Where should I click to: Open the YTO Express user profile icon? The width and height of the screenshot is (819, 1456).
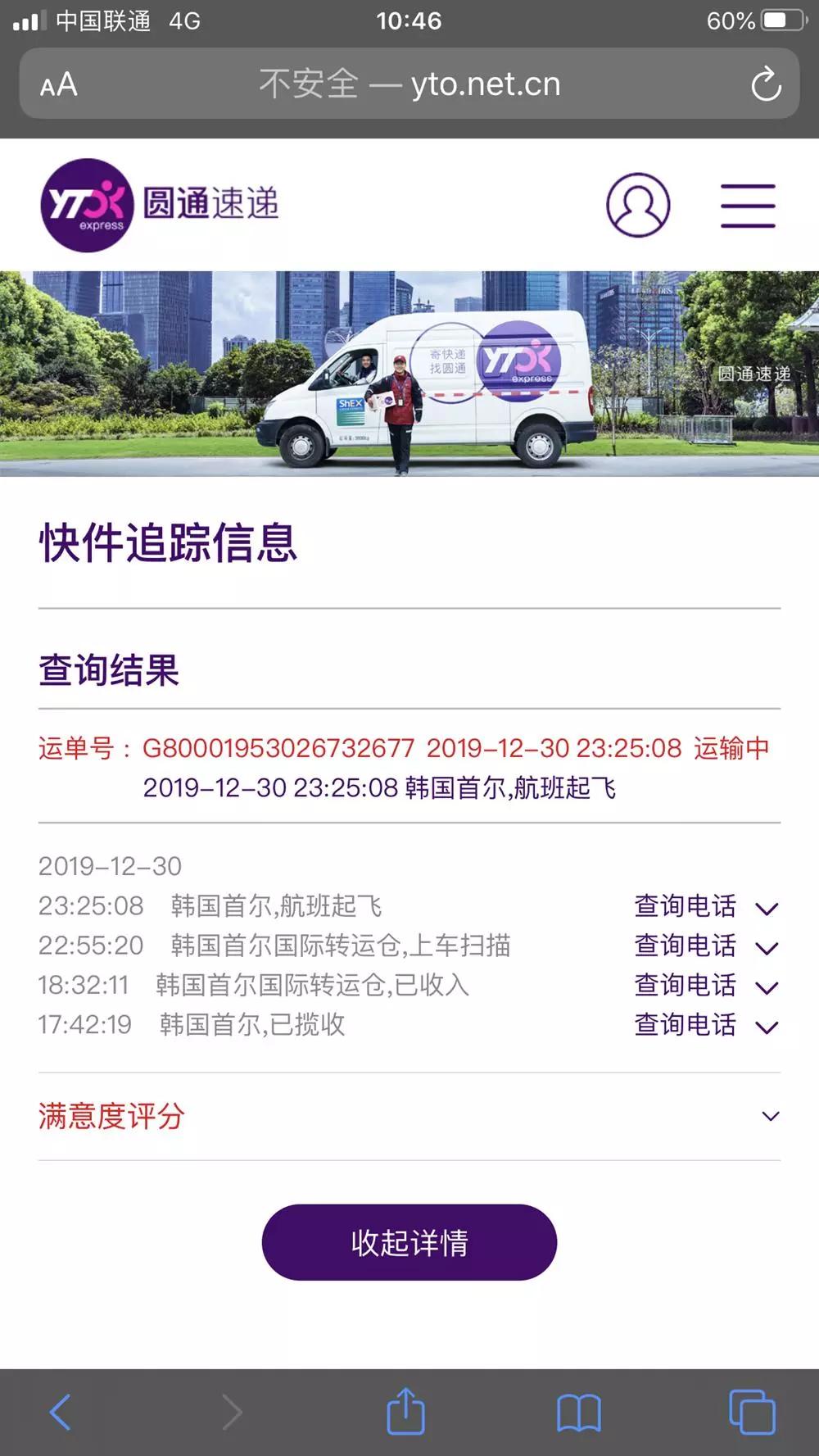pyautogui.click(x=638, y=205)
